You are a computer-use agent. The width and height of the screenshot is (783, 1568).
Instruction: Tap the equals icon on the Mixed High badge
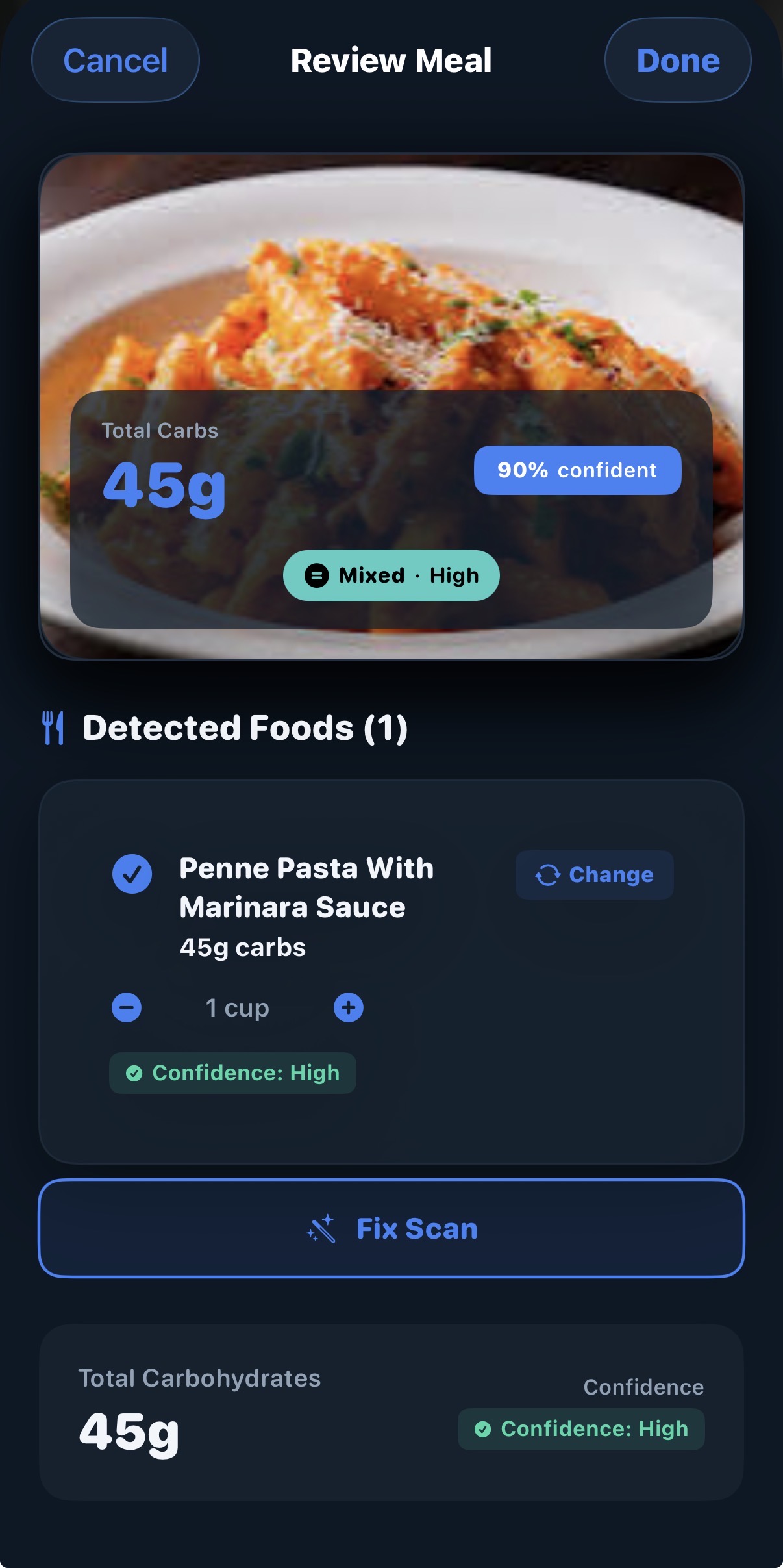[x=316, y=575]
